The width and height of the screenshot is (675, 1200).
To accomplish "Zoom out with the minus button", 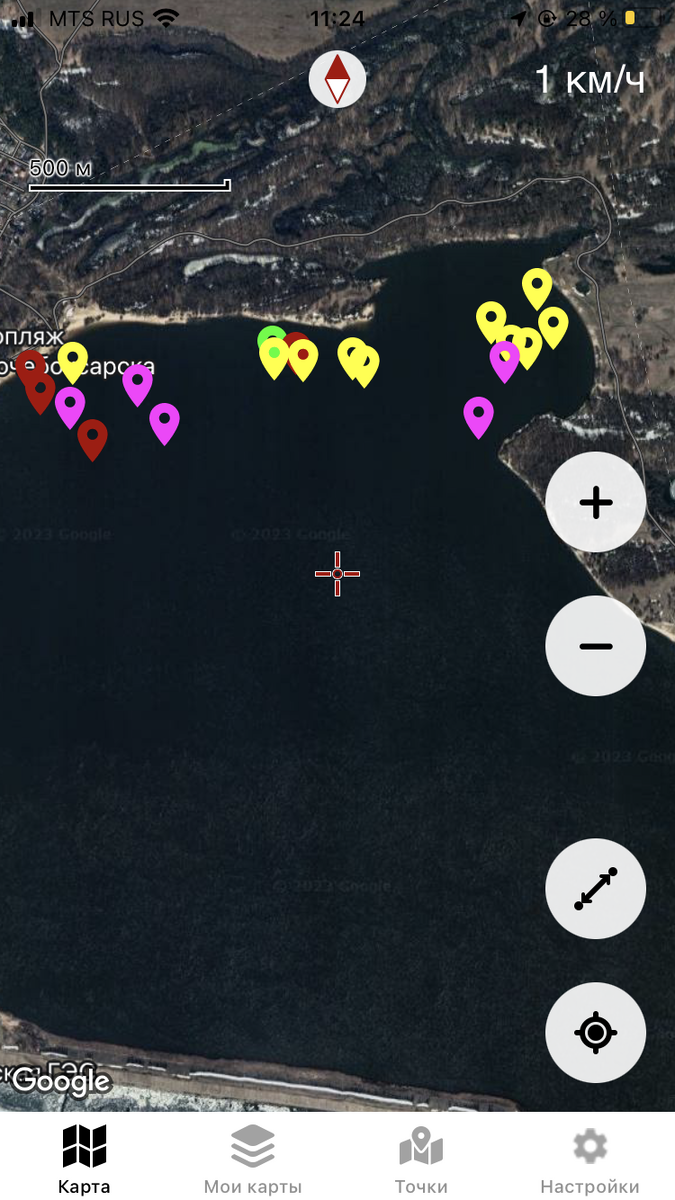I will click(595, 646).
